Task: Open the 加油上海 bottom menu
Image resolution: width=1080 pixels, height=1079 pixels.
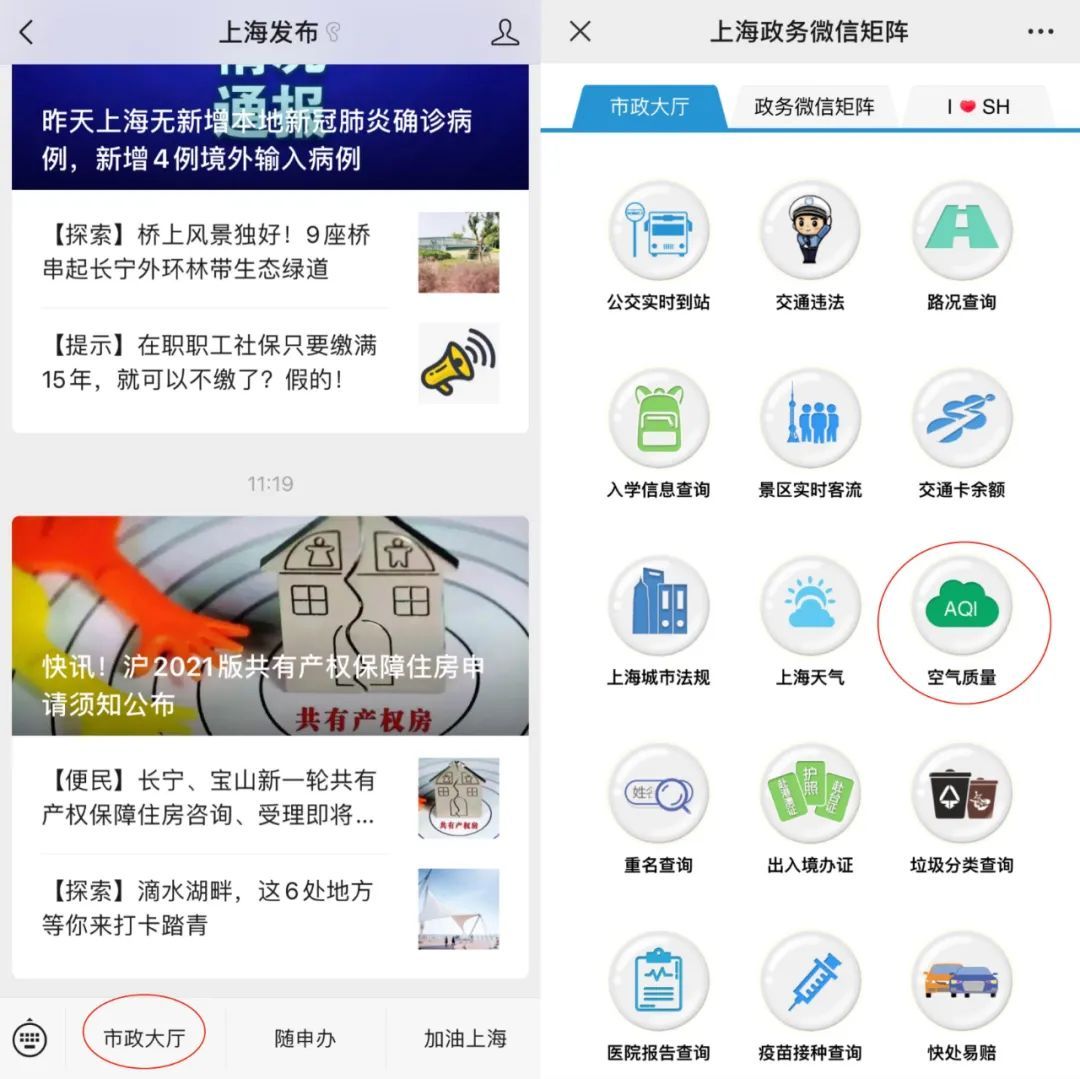Action: point(465,1038)
